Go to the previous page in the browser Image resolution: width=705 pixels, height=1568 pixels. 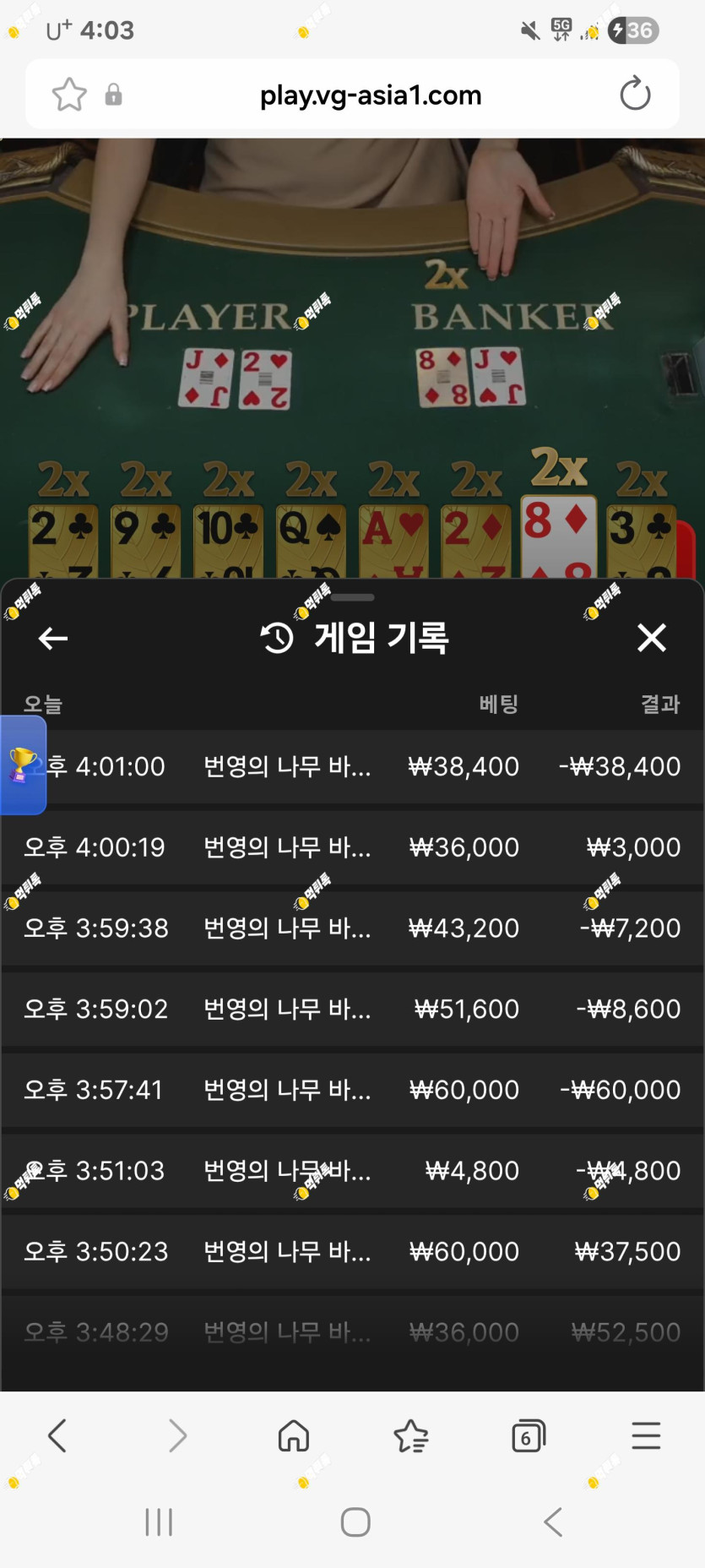coord(57,1435)
